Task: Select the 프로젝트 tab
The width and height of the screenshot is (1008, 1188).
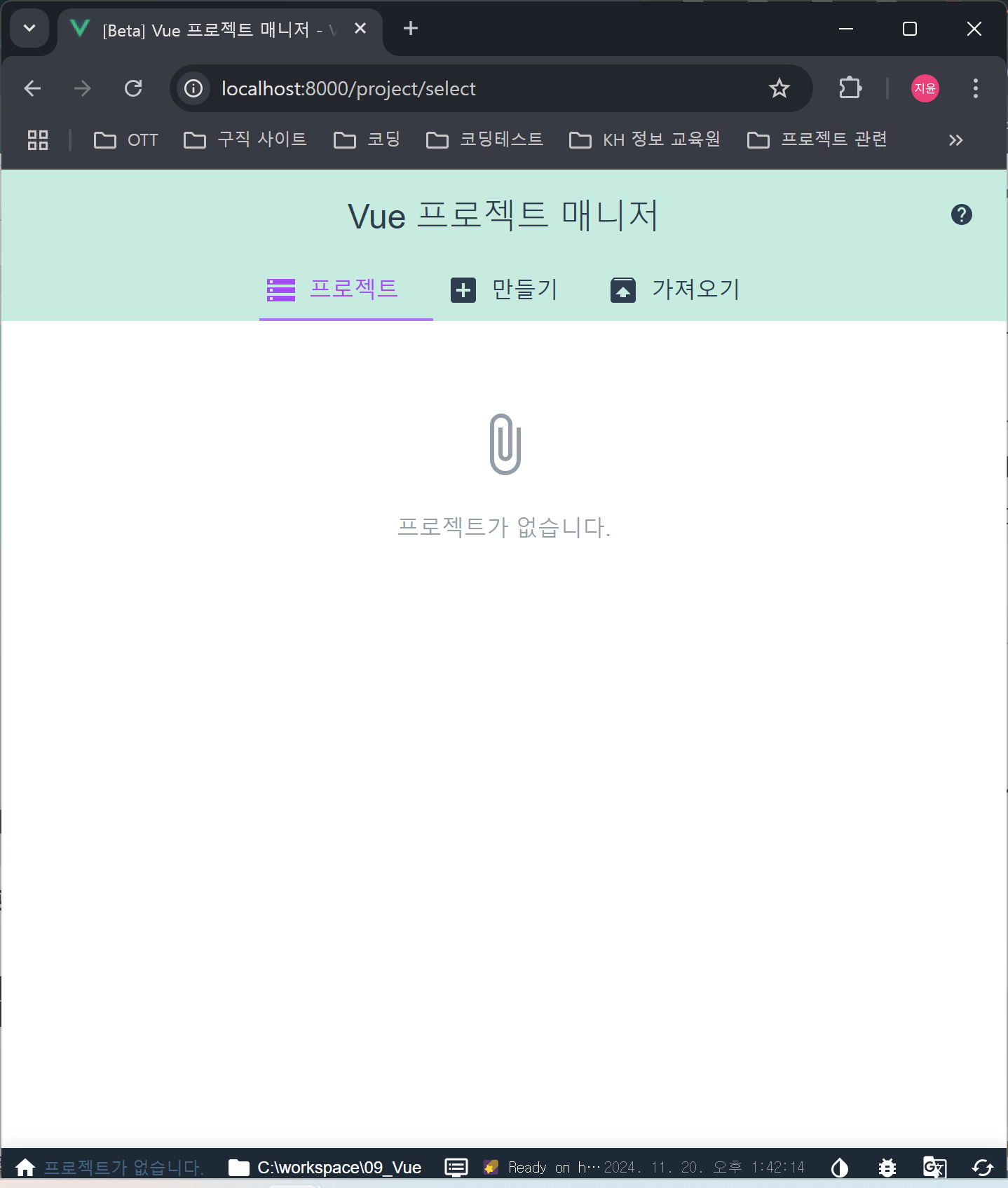Action: coord(333,289)
